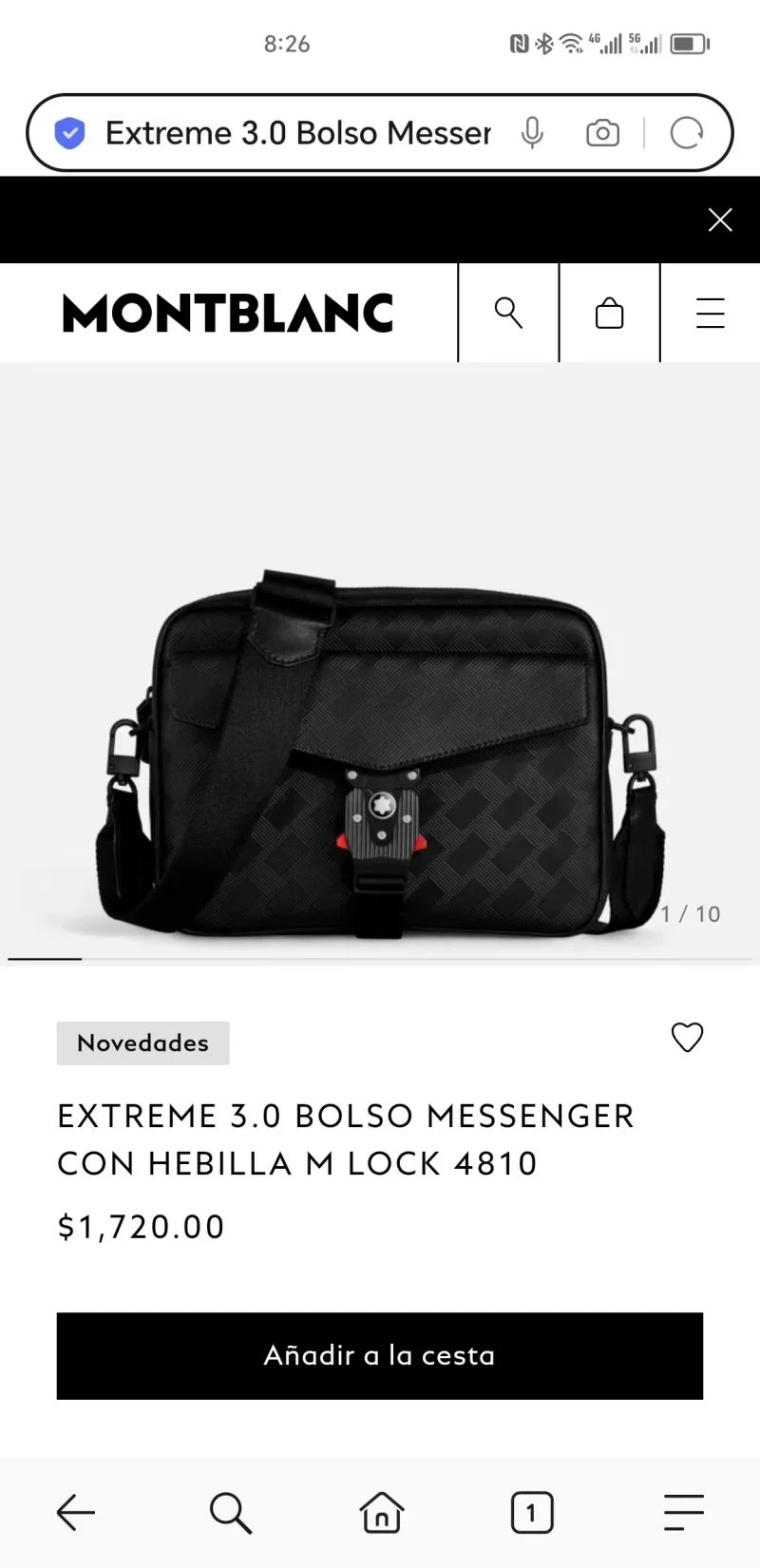Open the shopping bag
The image size is (760, 1568).
pos(609,313)
